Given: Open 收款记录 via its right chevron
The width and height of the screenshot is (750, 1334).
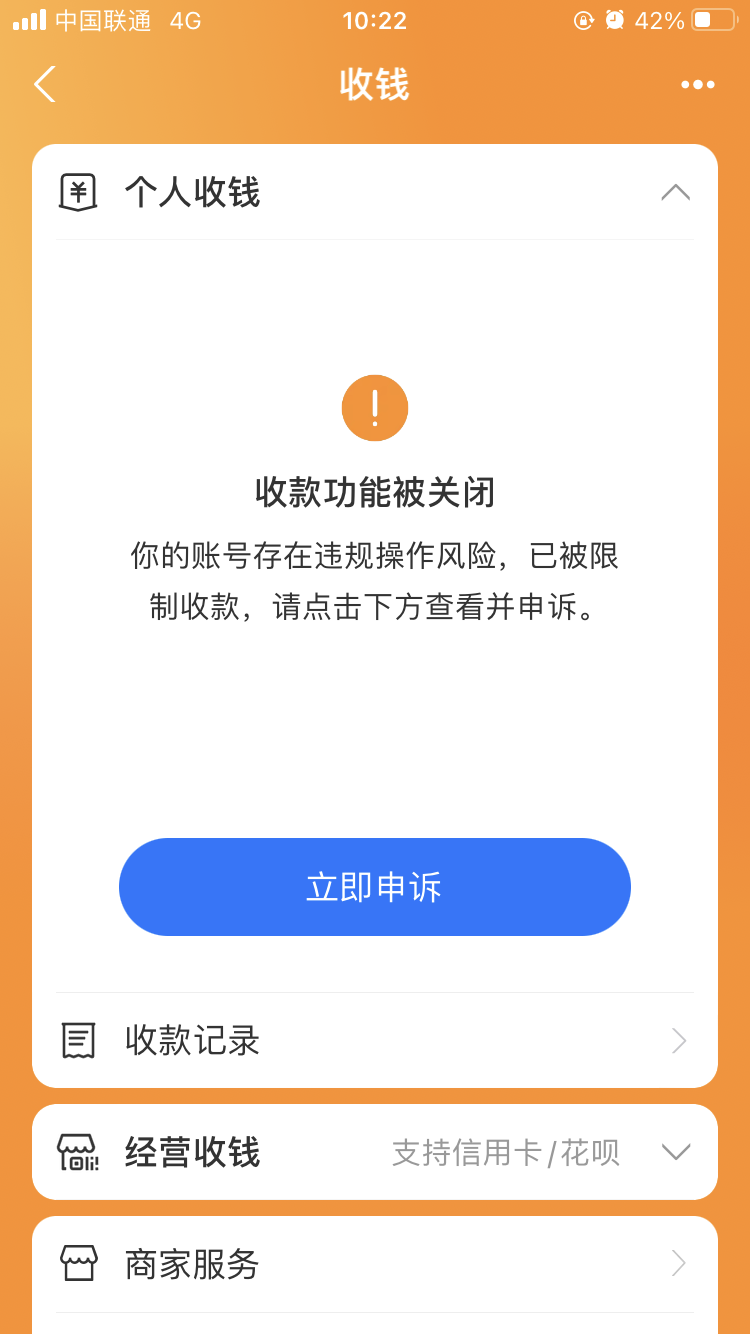Looking at the screenshot, I should point(679,1042).
